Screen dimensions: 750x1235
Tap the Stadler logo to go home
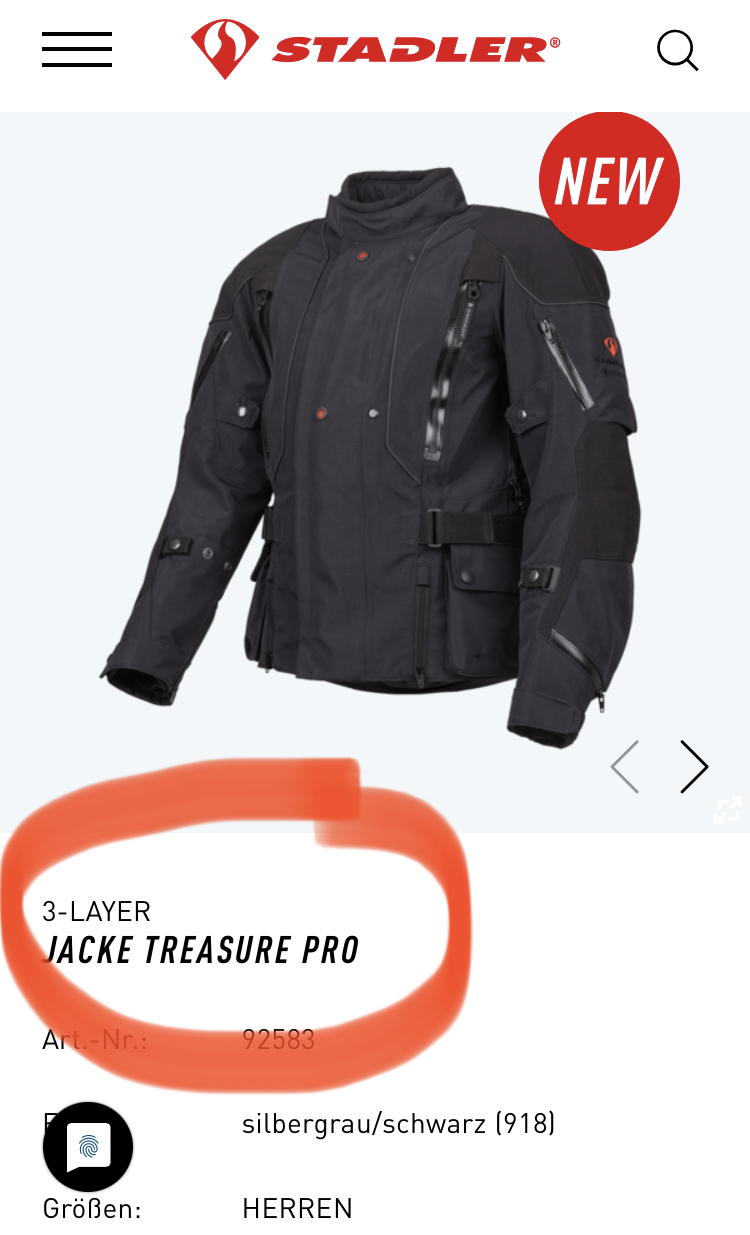(x=375, y=48)
